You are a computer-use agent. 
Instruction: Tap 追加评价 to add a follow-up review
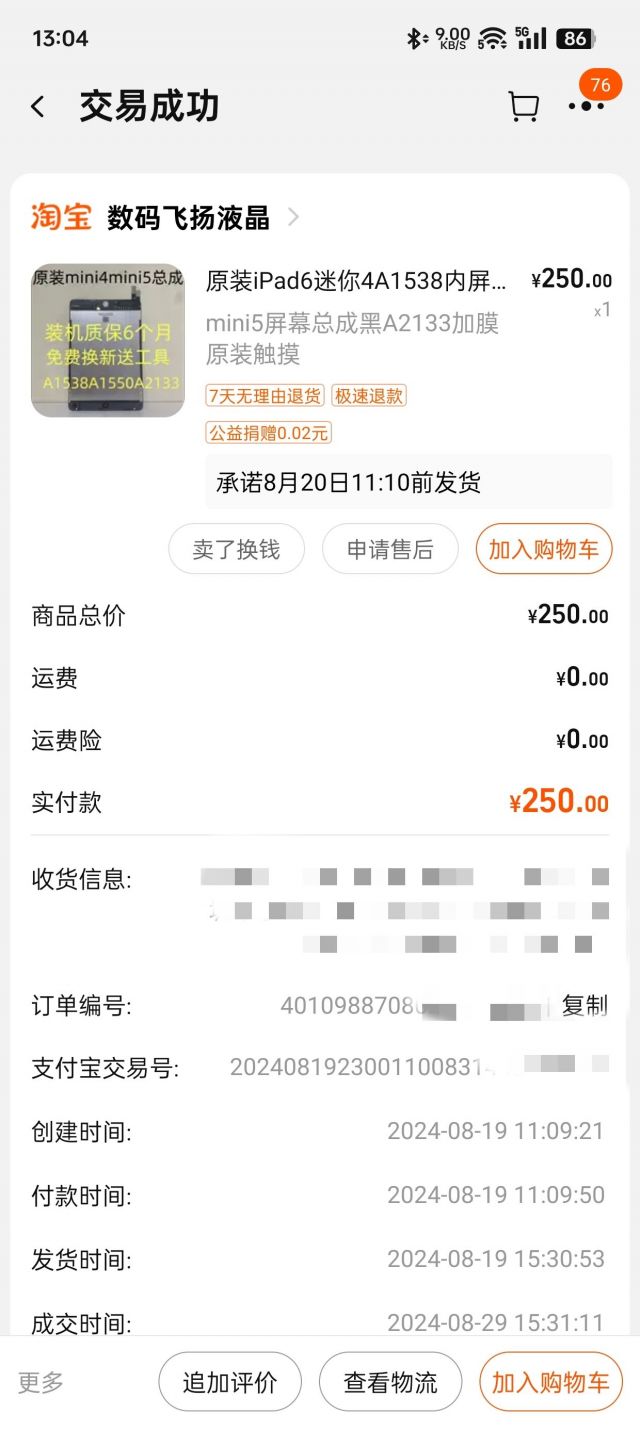point(230,1382)
